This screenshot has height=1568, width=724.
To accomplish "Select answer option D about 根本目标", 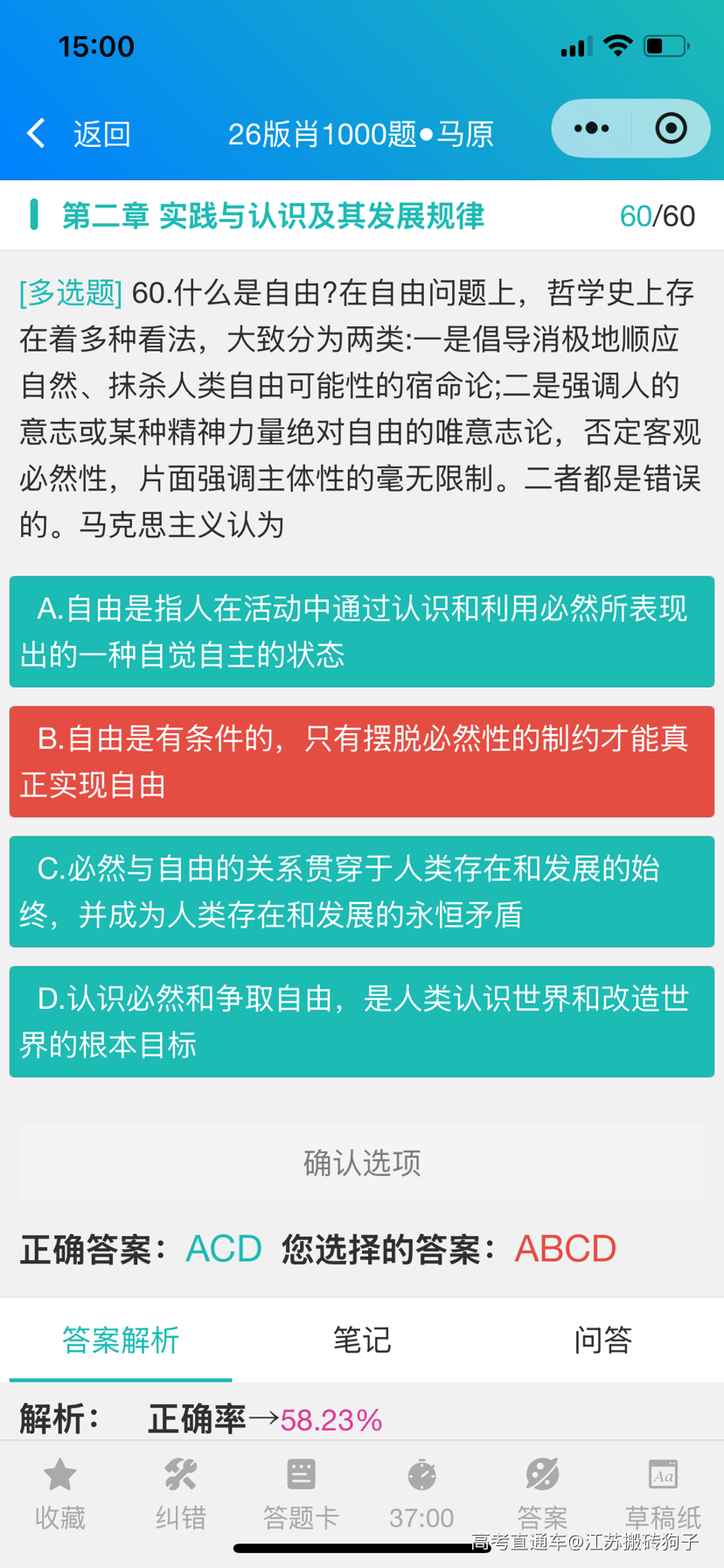I will tap(362, 1021).
